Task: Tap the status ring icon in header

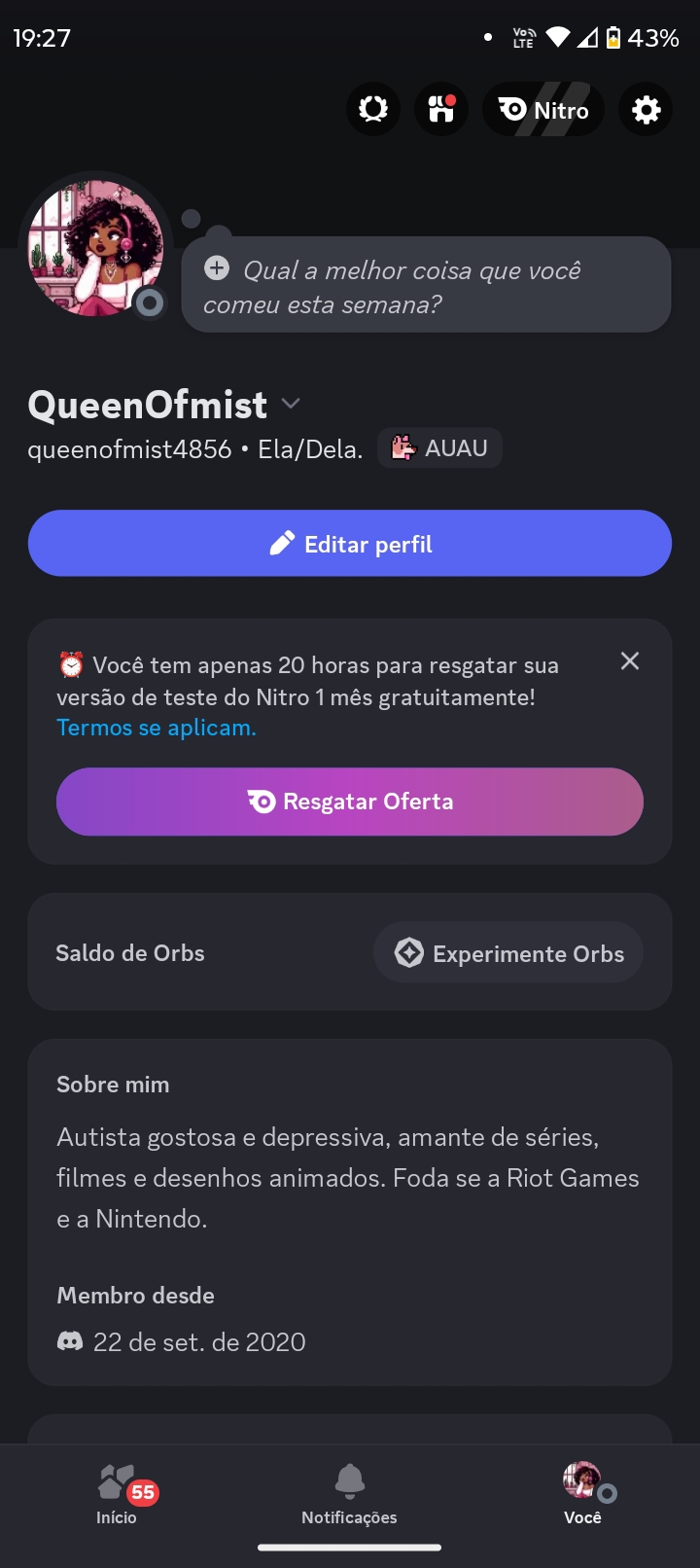Action: point(373,110)
